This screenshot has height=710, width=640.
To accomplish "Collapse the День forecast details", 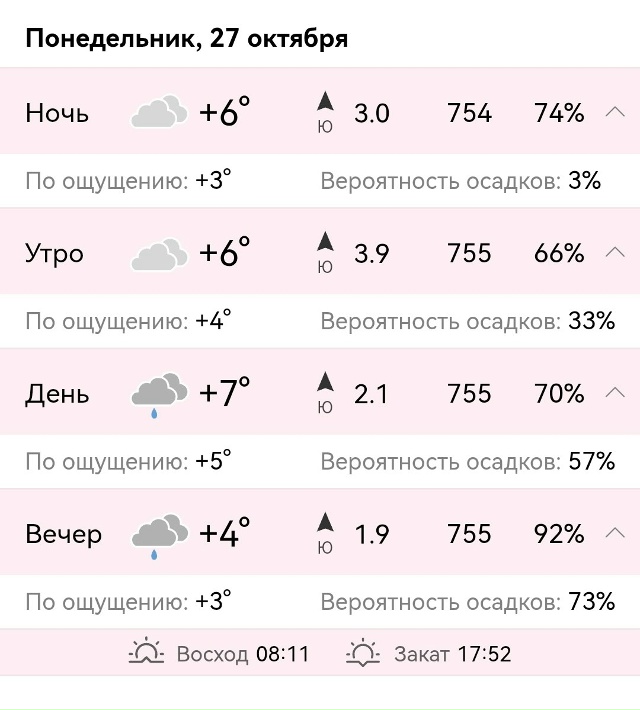I will [x=615, y=393].
